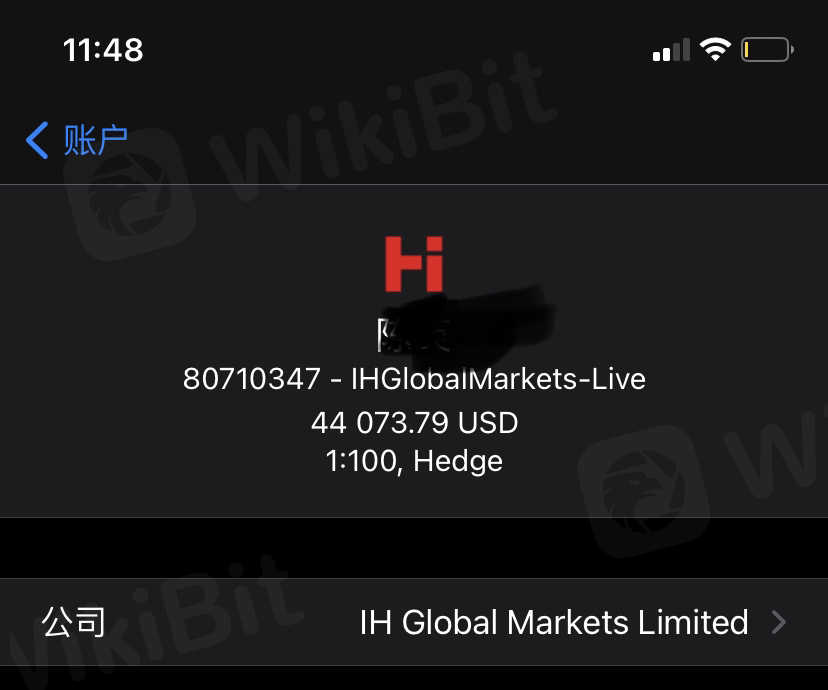
Task: Go back to the 账户 accounts list
Action: (78, 141)
